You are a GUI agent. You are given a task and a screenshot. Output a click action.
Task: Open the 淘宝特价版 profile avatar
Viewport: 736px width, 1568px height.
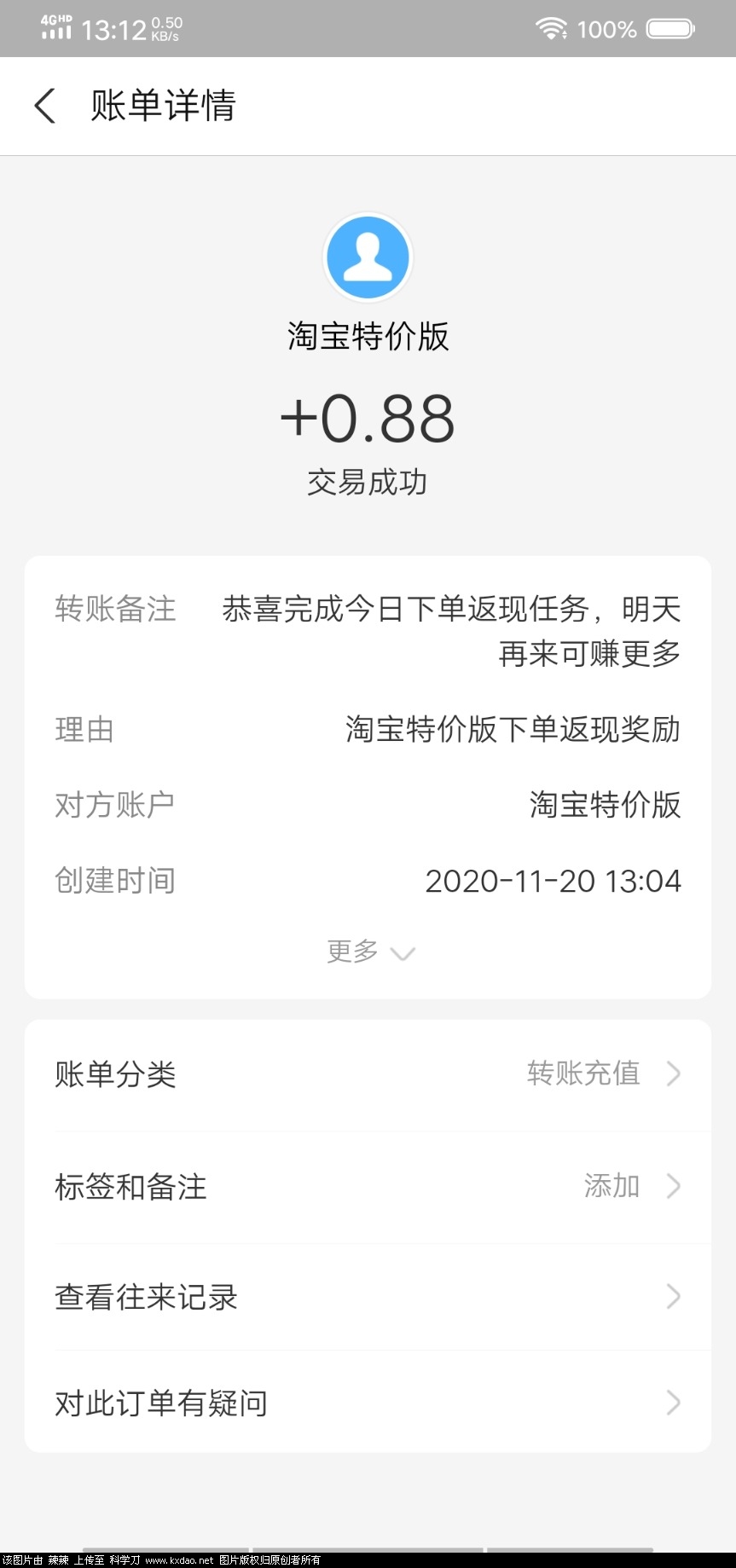[x=368, y=257]
